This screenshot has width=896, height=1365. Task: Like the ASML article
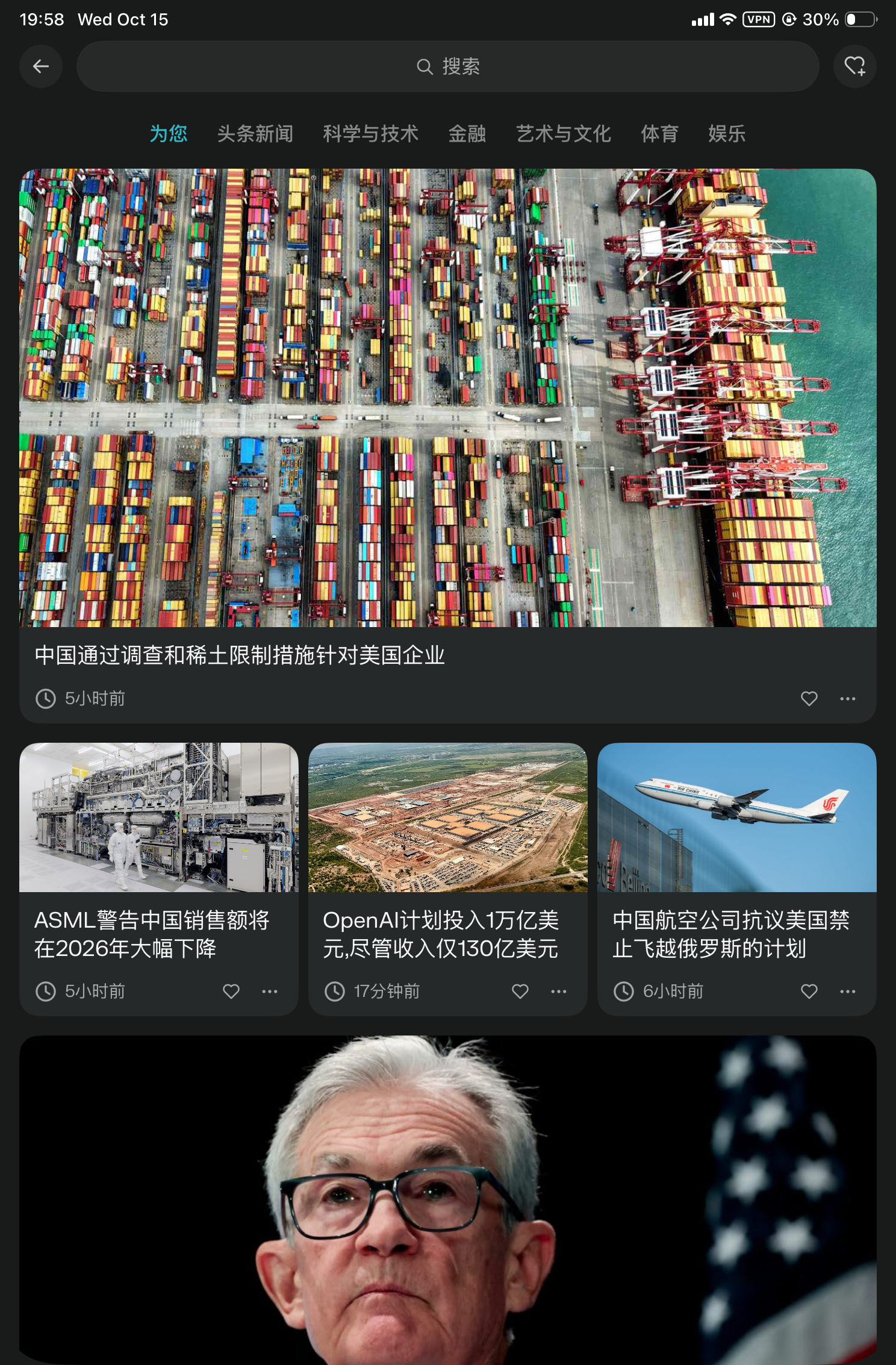tap(231, 992)
